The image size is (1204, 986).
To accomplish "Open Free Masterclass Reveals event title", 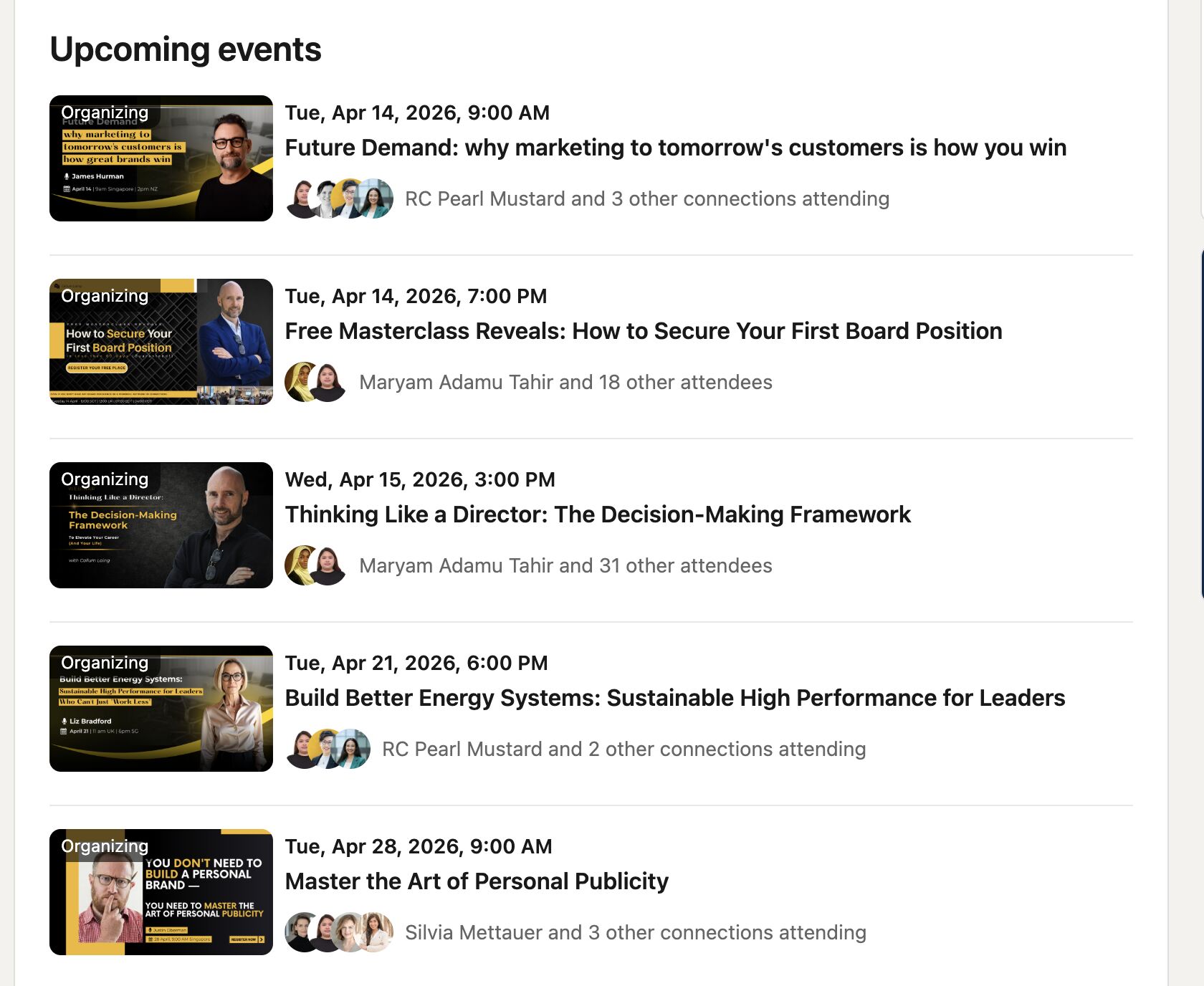I will tap(644, 331).
